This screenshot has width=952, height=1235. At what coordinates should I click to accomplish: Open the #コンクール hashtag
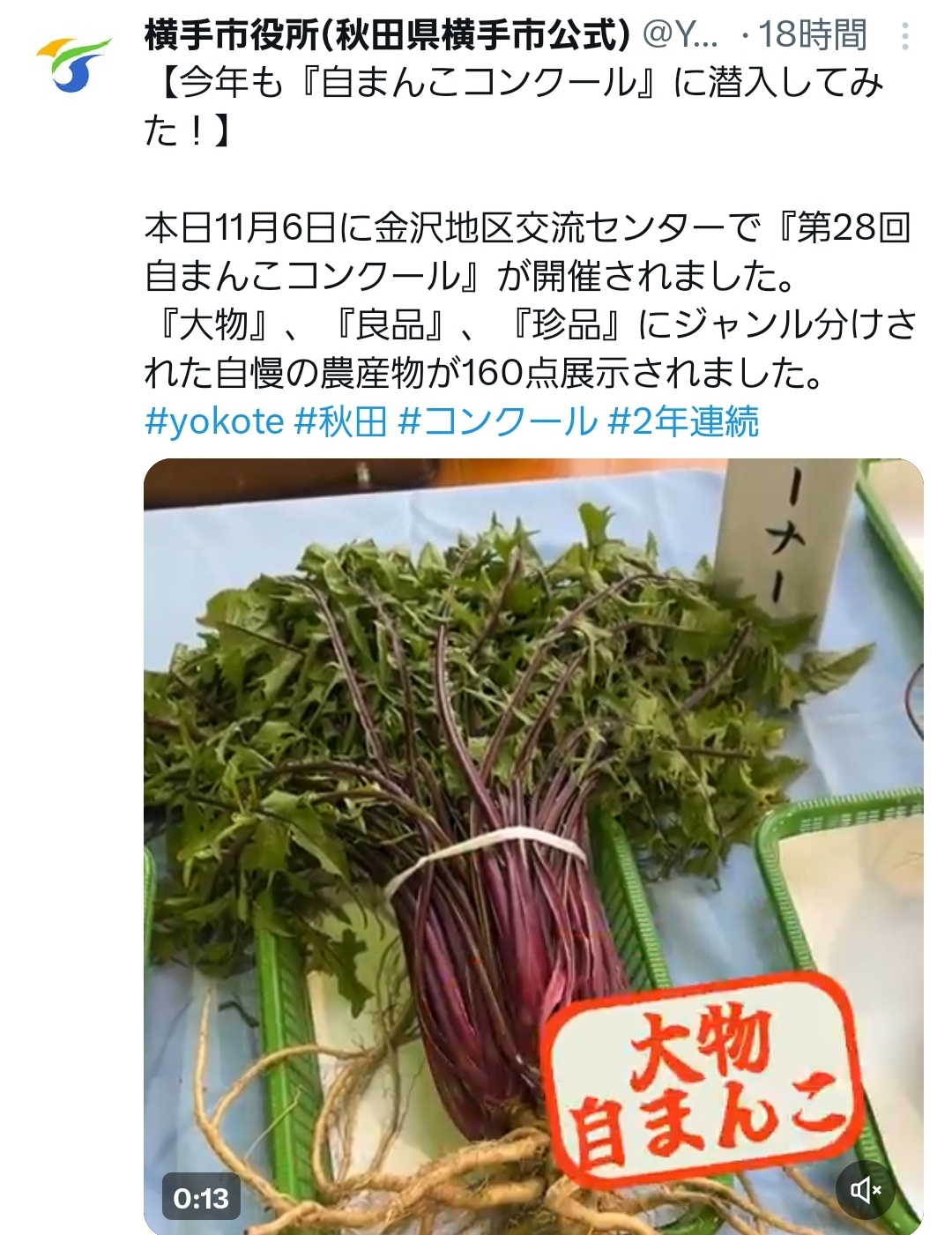coord(497,421)
